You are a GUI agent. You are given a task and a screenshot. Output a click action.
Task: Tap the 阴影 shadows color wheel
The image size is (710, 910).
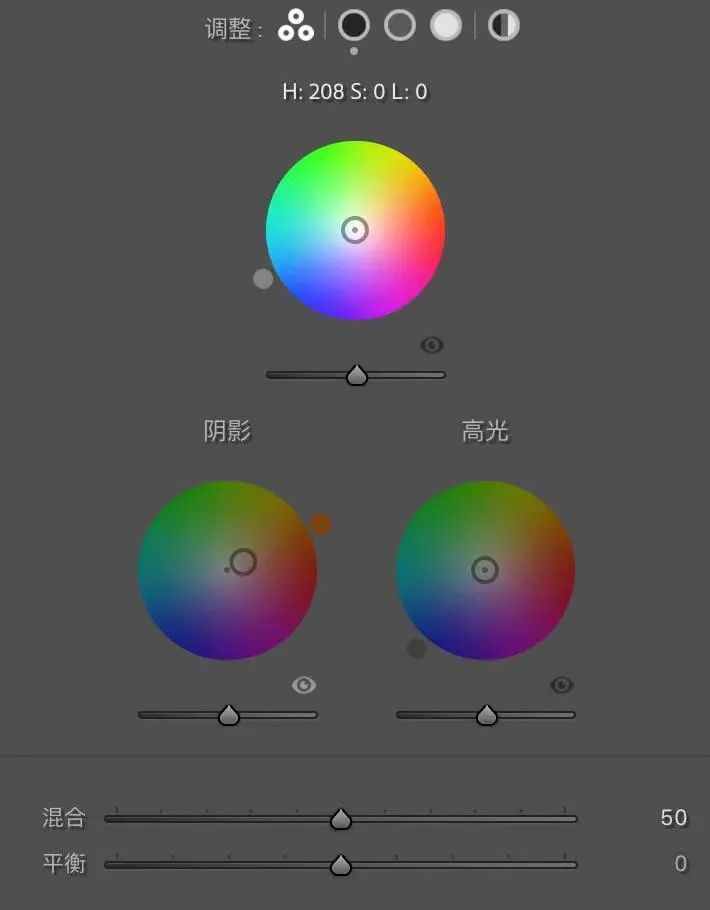[x=227, y=570]
